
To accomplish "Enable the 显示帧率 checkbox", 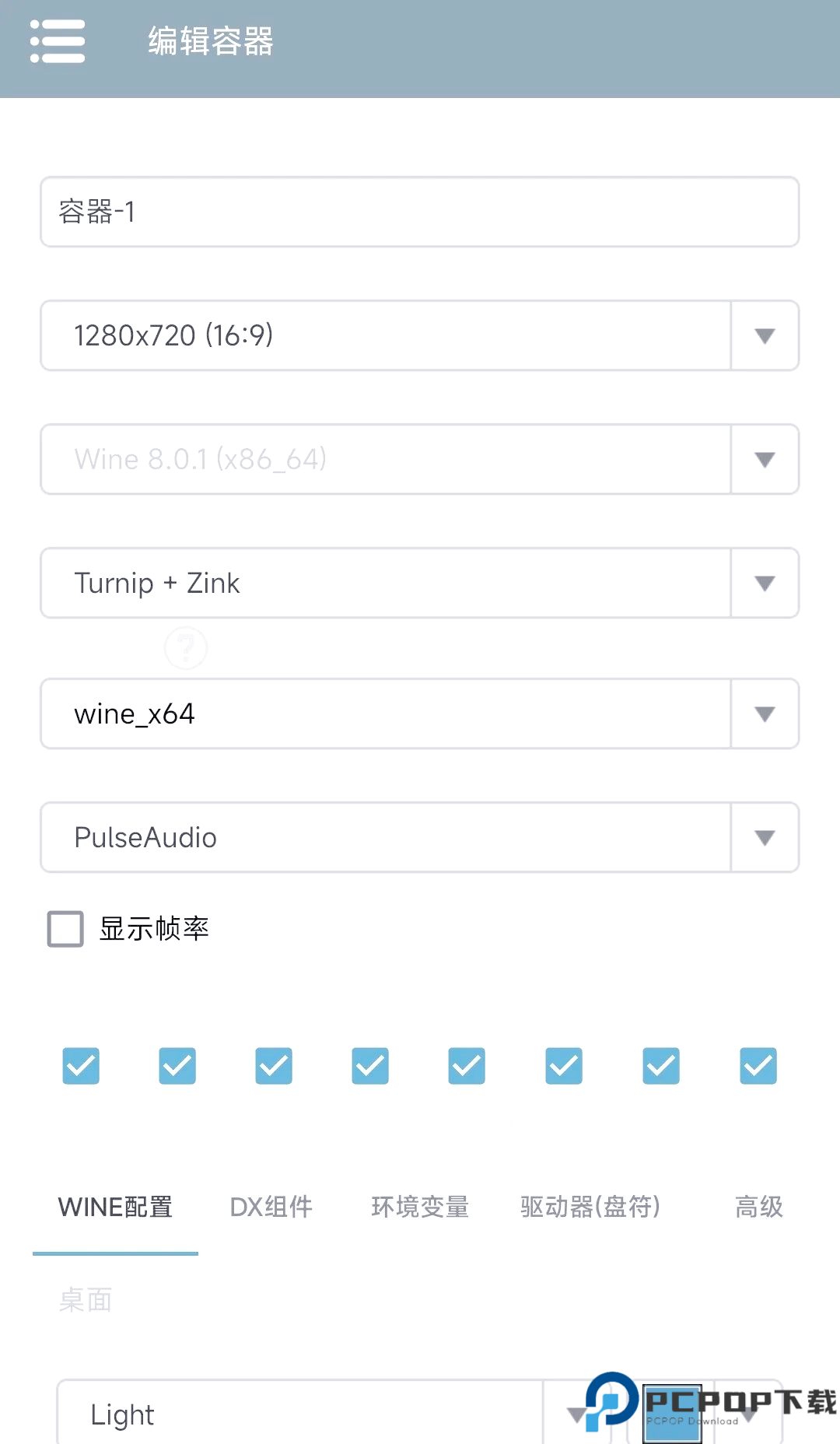I will (65, 928).
